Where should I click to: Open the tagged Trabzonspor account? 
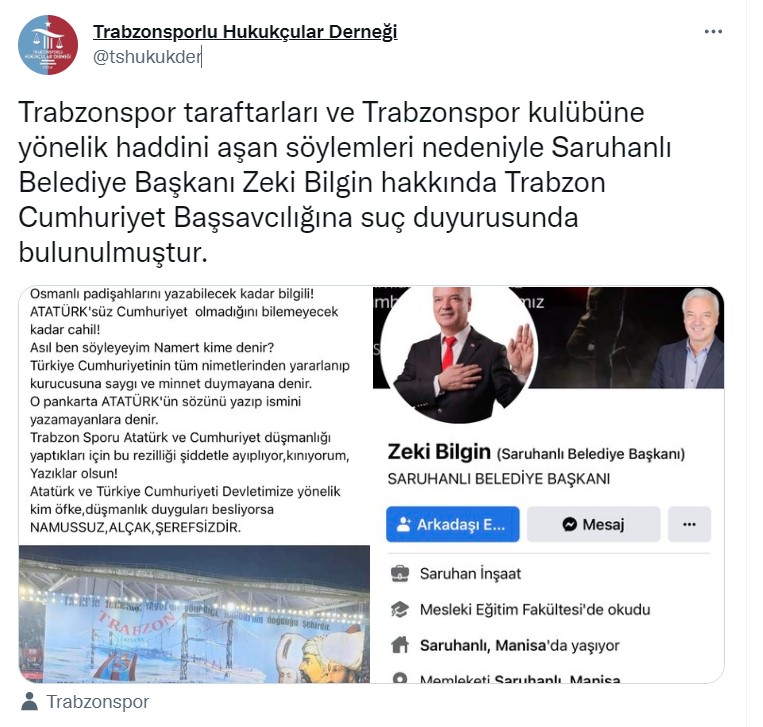pos(97,702)
